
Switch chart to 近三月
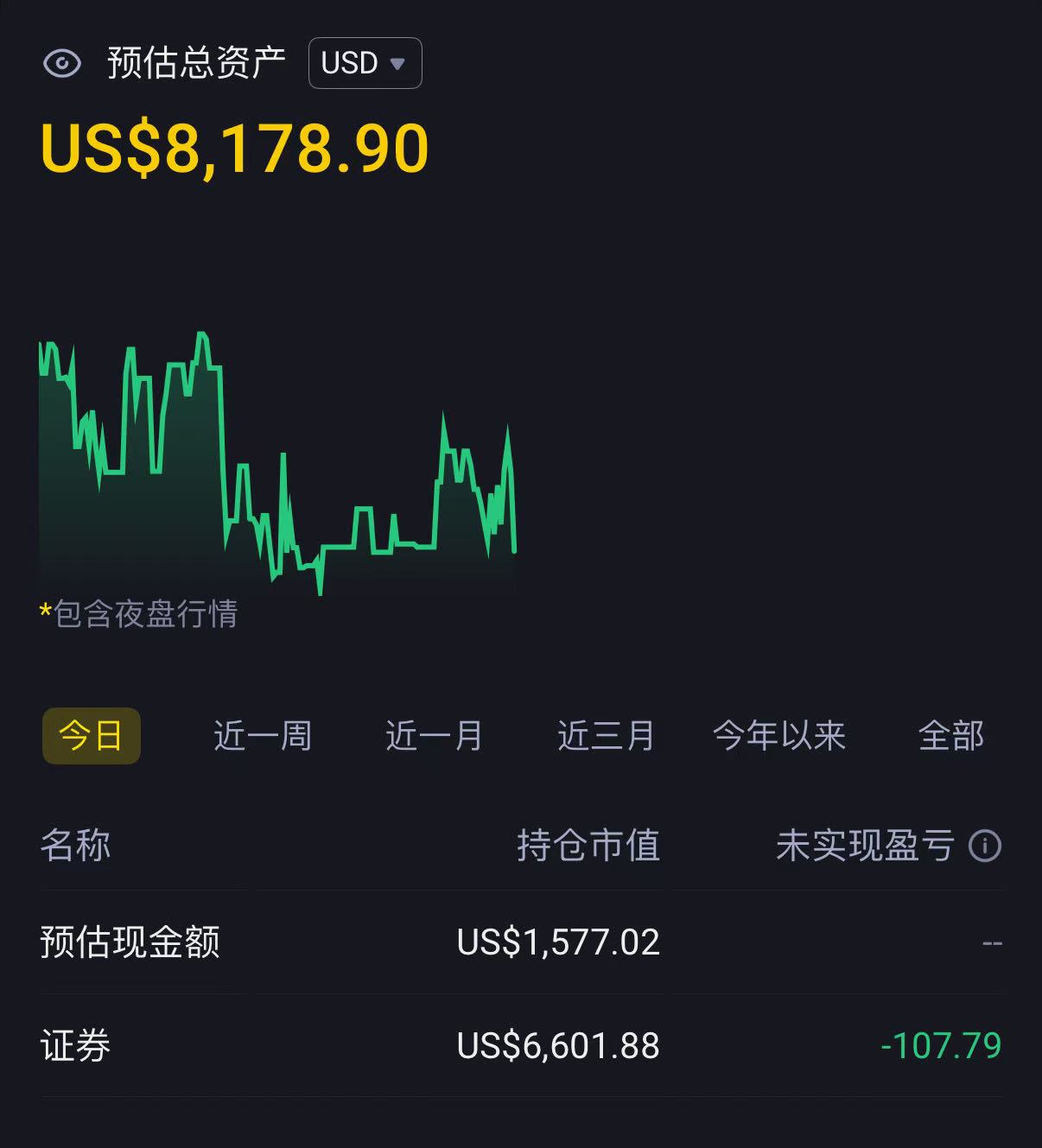click(x=606, y=736)
